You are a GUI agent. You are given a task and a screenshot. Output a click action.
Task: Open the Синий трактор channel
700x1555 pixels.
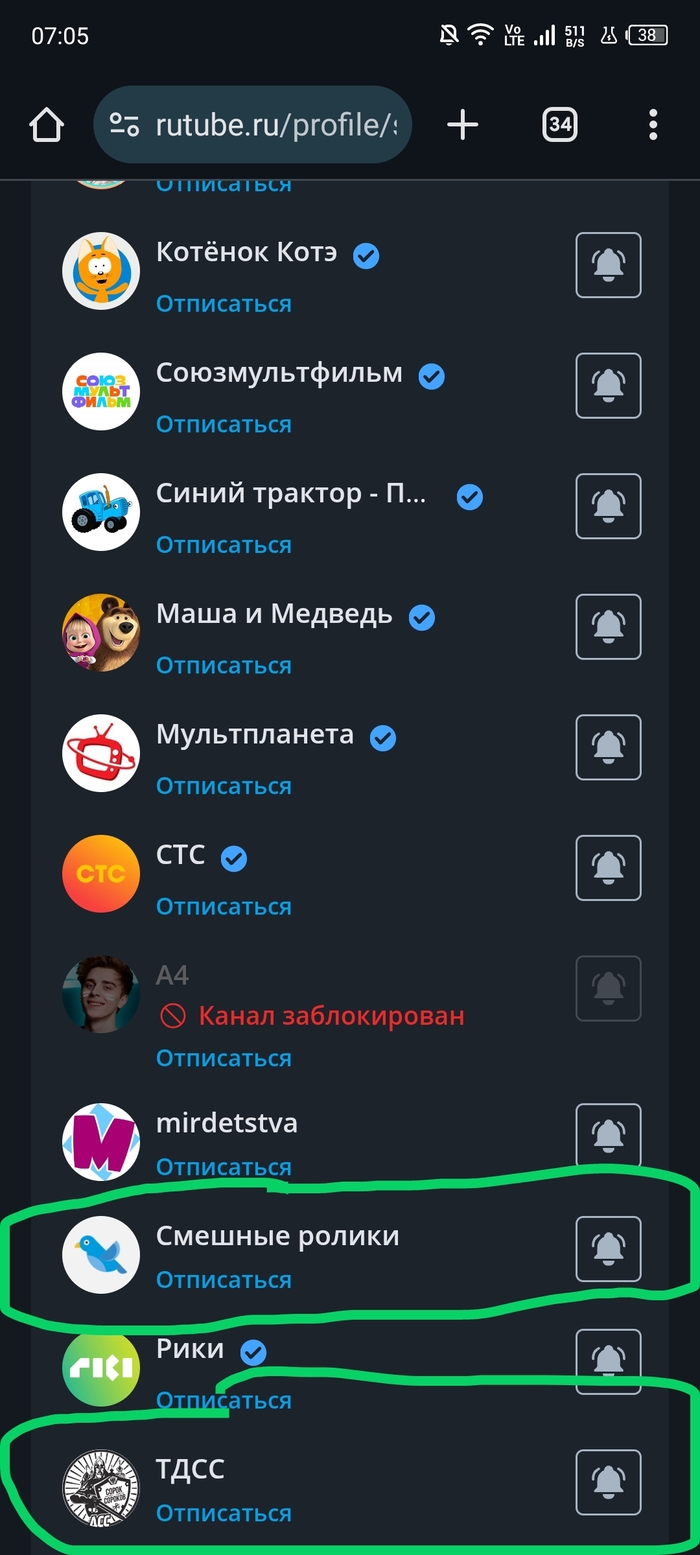point(291,494)
